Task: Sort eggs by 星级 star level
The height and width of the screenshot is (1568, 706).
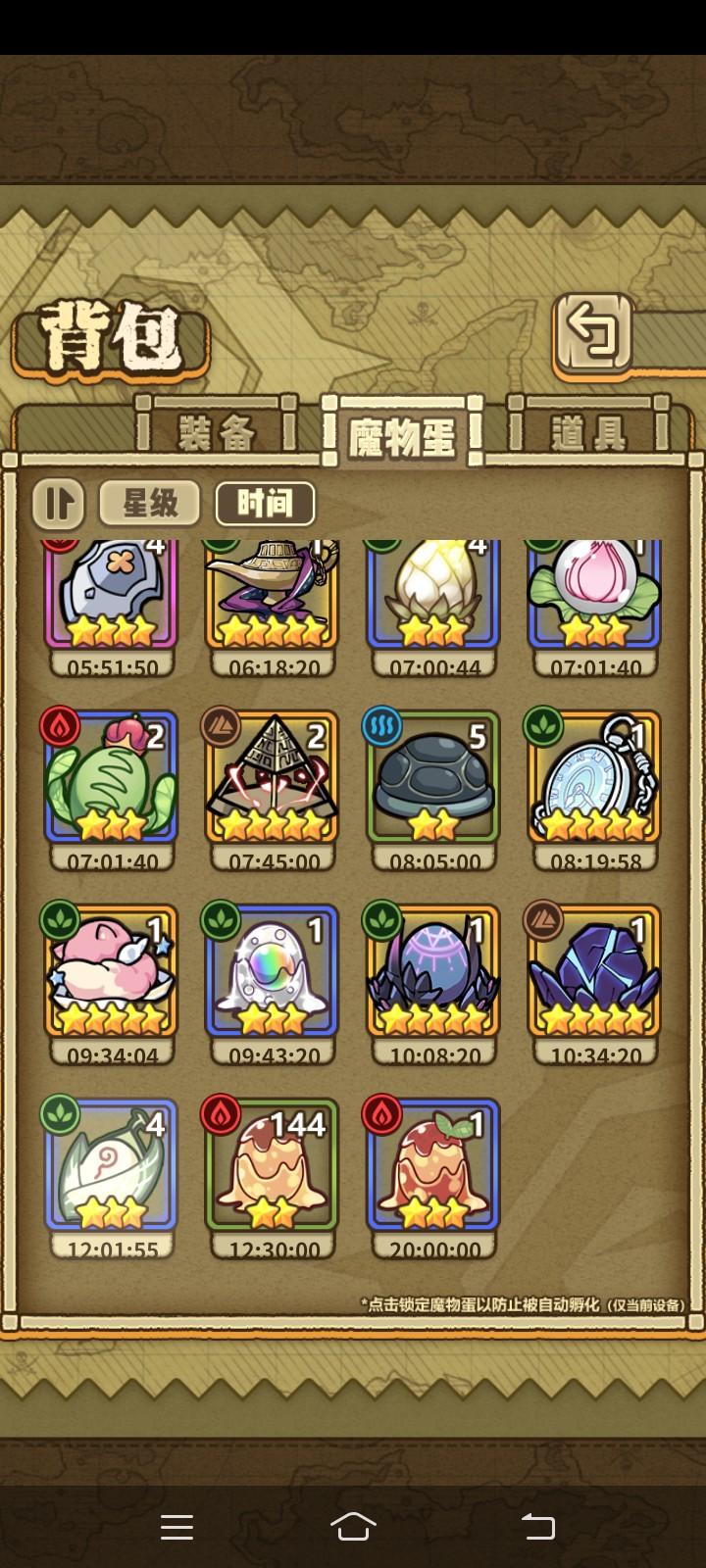Action: click(x=150, y=503)
